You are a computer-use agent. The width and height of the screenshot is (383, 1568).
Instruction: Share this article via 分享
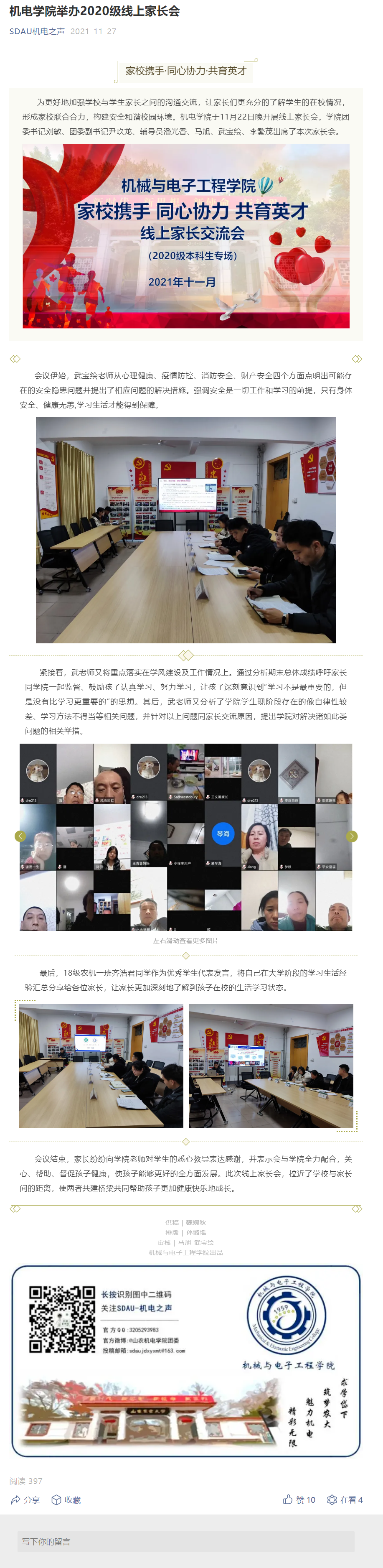pos(25,1500)
